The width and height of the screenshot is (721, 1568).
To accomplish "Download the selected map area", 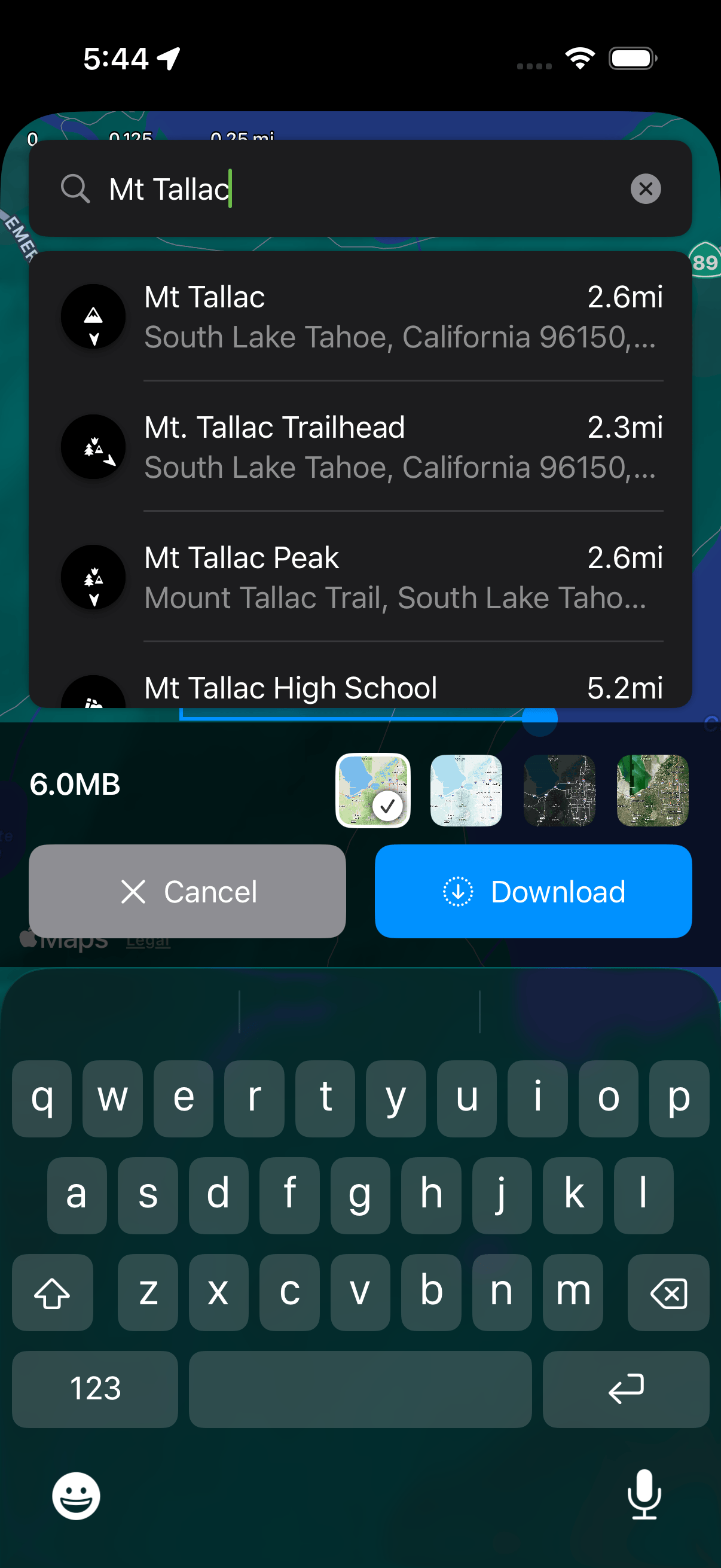I will click(x=533, y=891).
